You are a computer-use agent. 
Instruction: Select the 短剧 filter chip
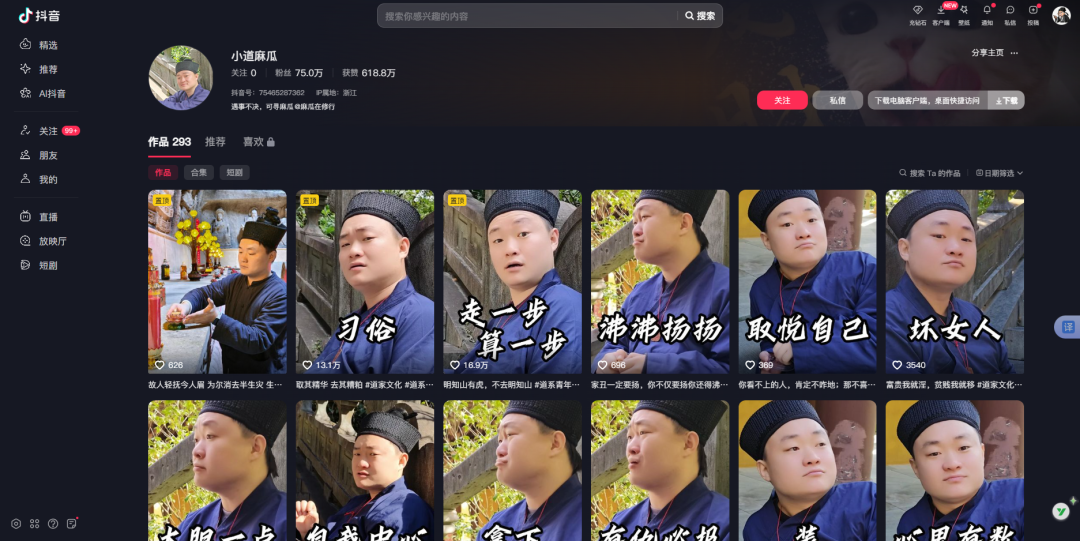(234, 172)
